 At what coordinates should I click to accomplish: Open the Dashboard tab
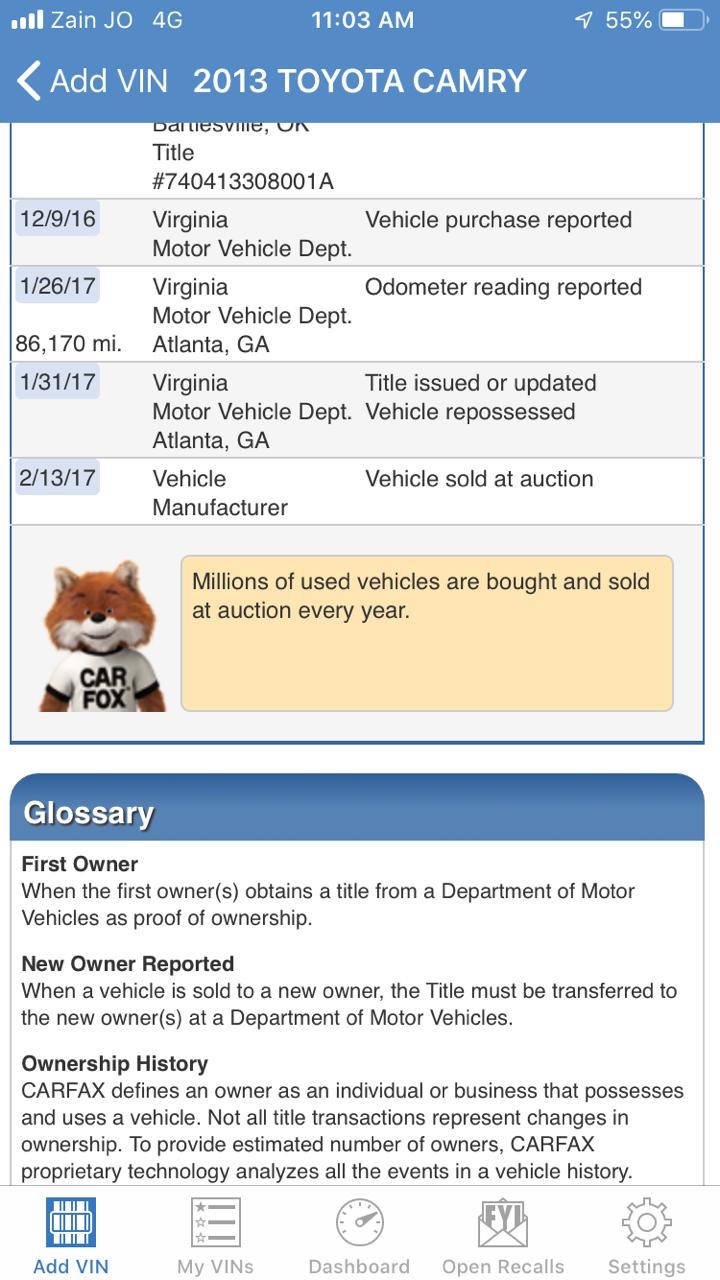click(x=359, y=1236)
